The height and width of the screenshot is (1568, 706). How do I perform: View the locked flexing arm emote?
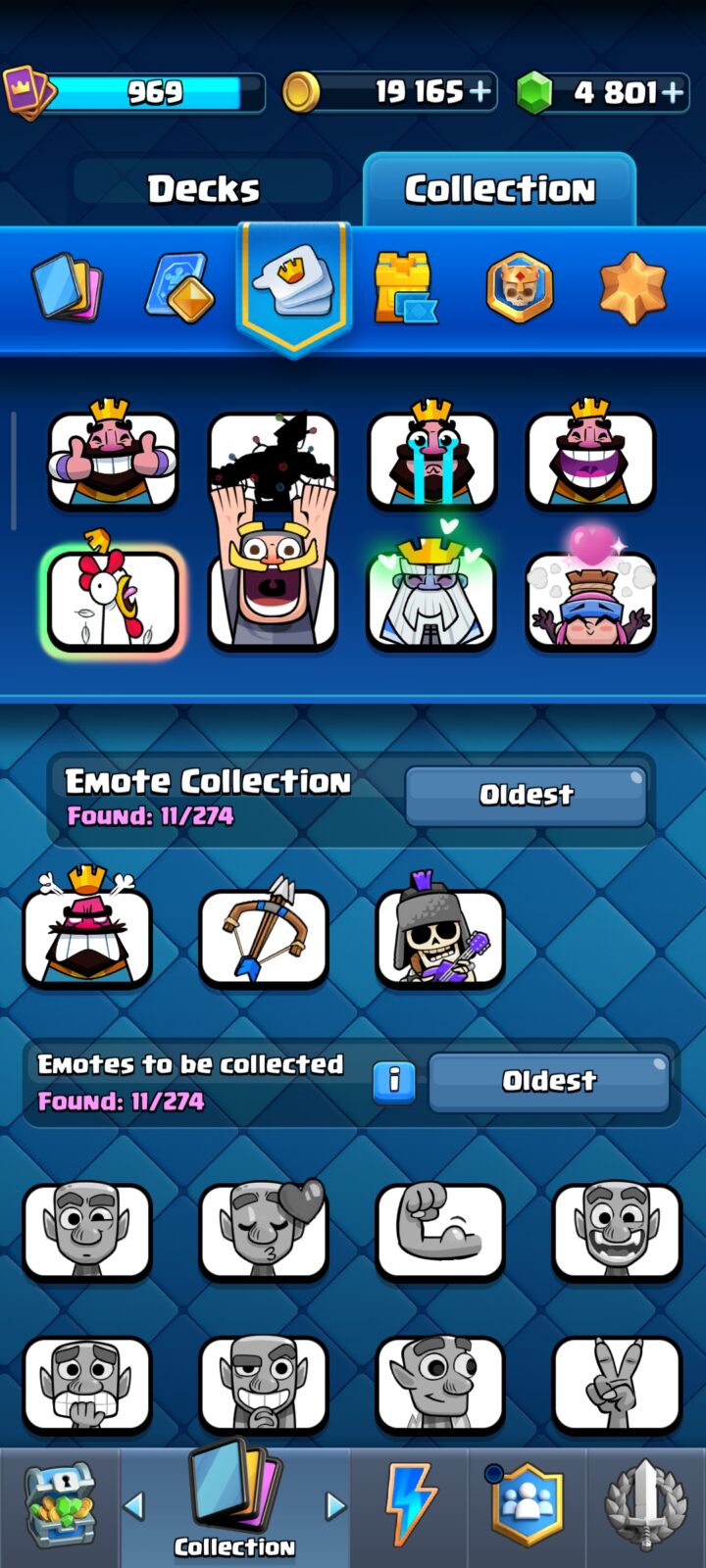(440, 1231)
